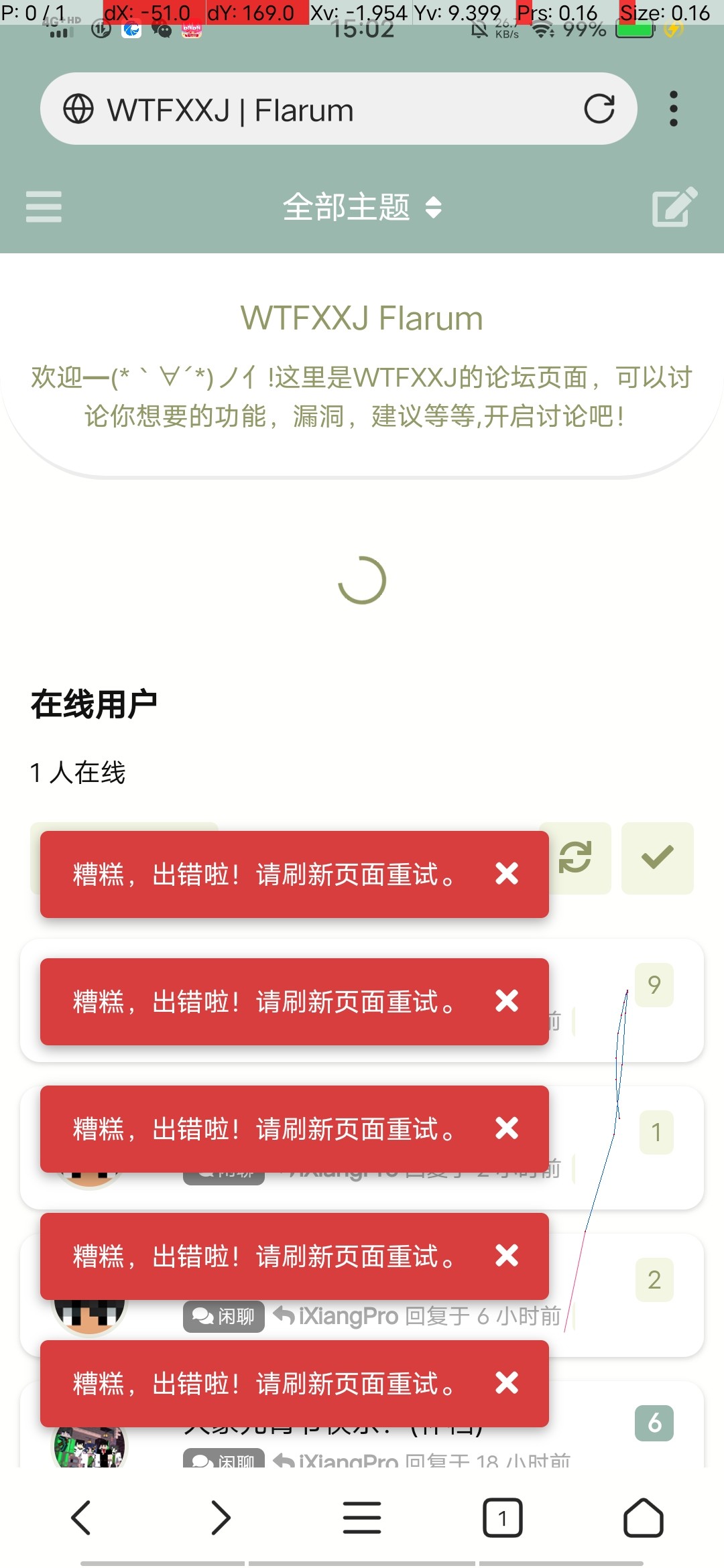Reload the page from the address bar
Viewport: 724px width, 1568px height.
599,109
